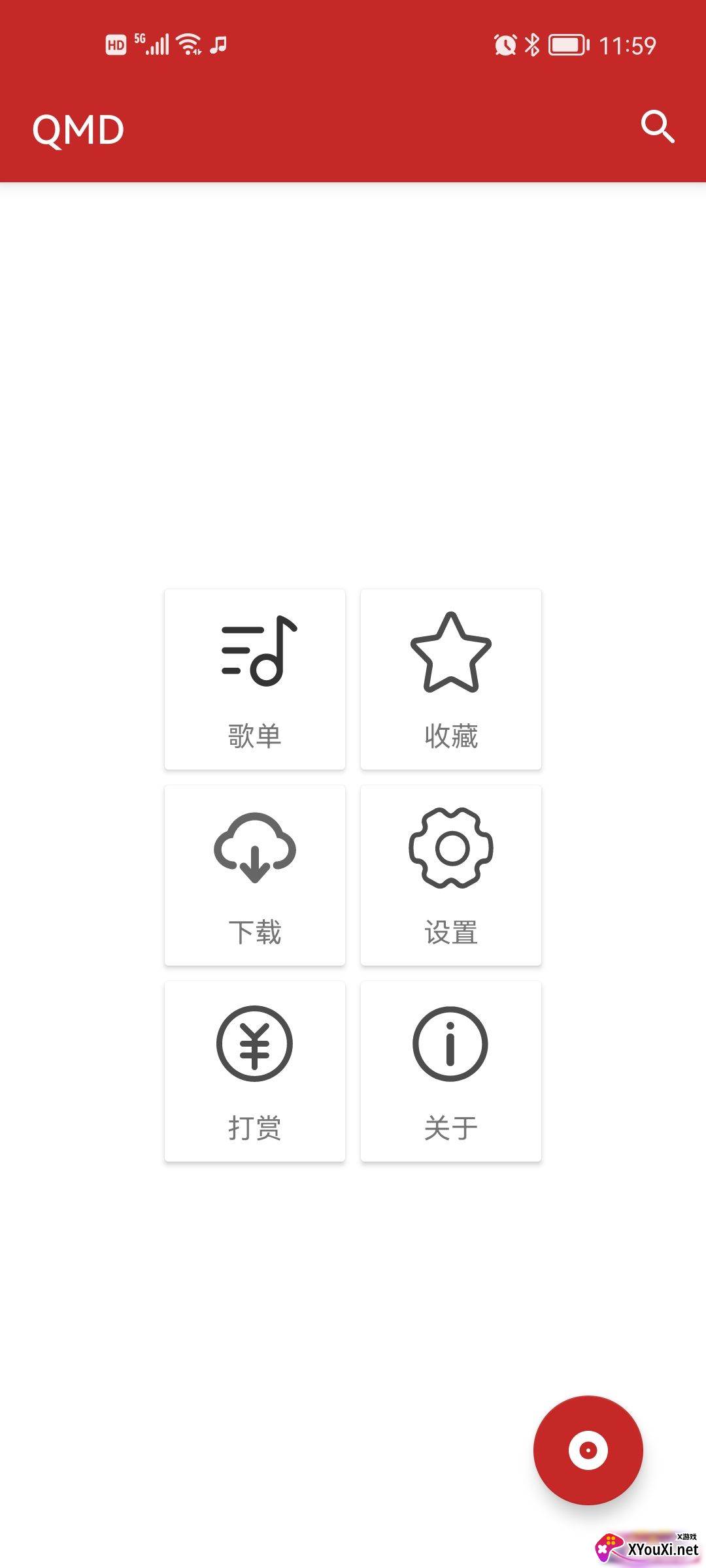Tap the red floating disc button
The height and width of the screenshot is (1568, 706).
tap(588, 1450)
